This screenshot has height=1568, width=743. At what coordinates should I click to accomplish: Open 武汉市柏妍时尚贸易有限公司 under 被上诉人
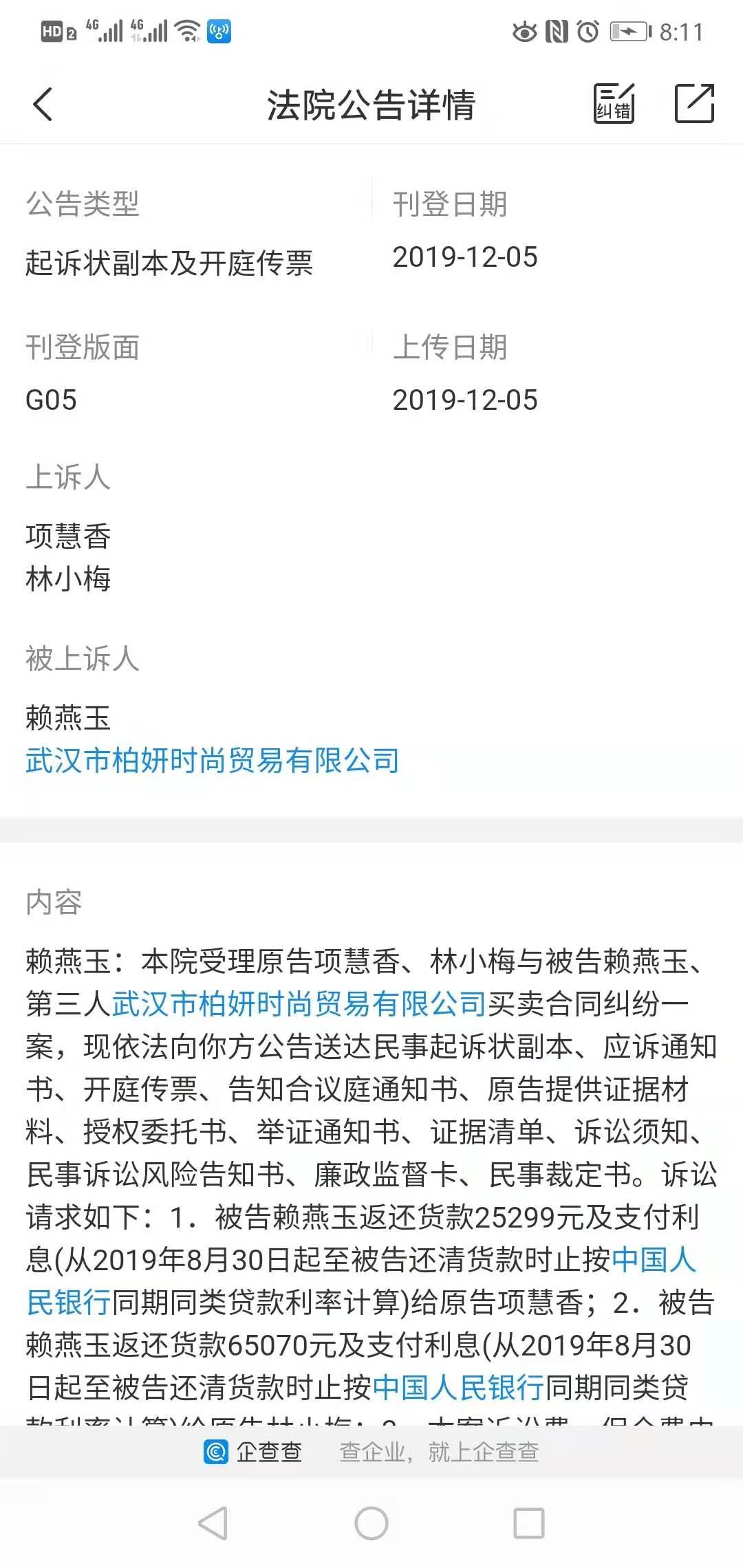point(213,761)
